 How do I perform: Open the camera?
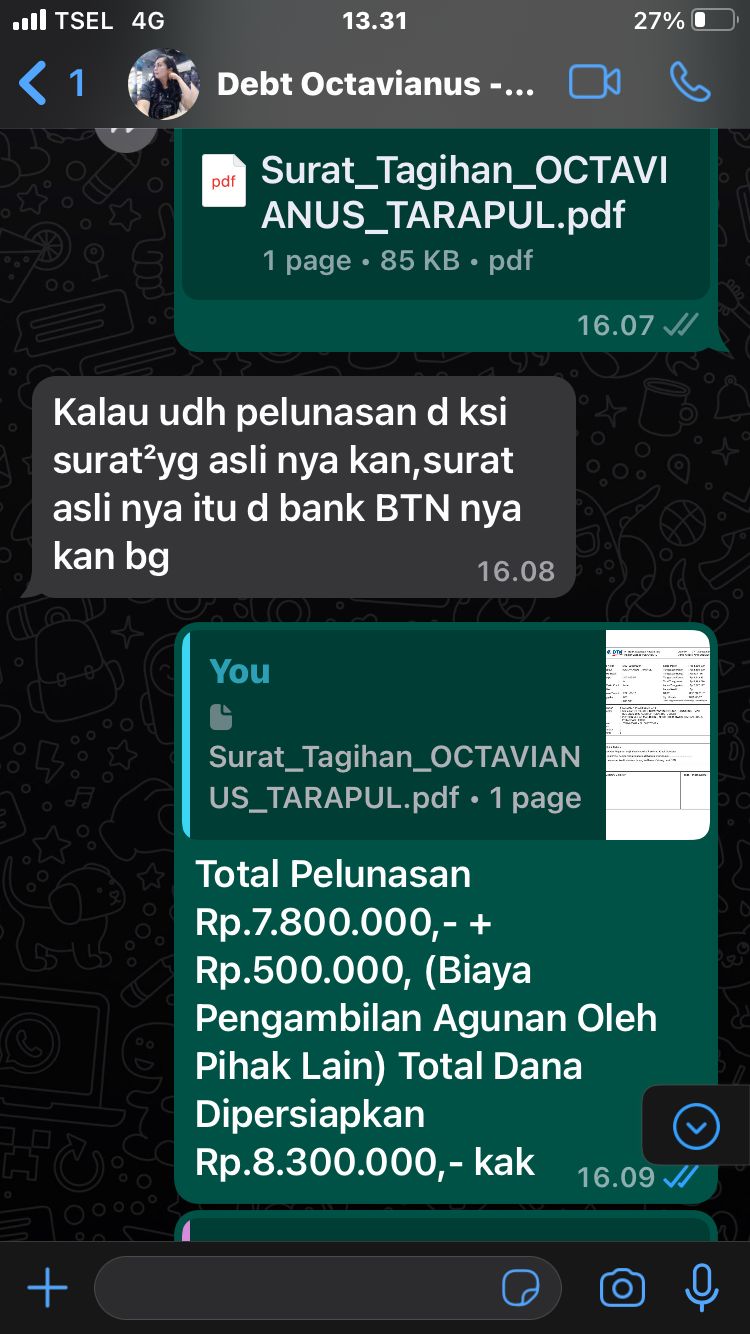[622, 1288]
